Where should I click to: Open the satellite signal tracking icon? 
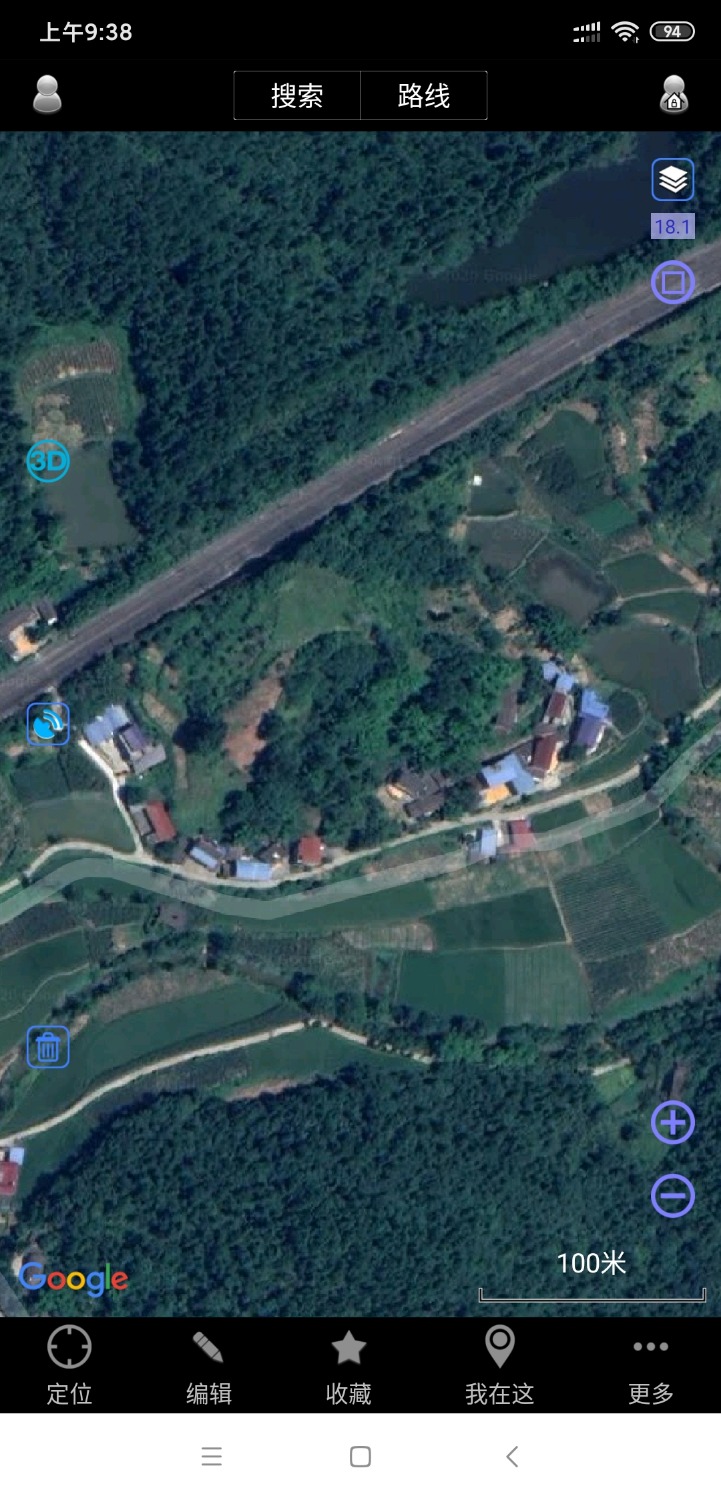coord(48,724)
